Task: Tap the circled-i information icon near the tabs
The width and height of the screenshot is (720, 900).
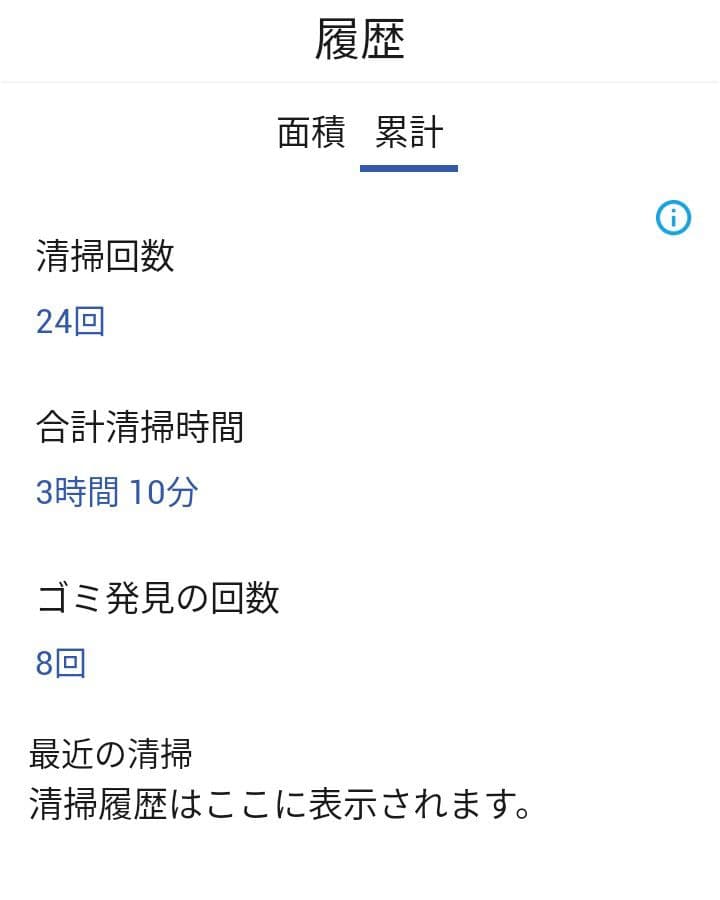Action: click(x=673, y=218)
